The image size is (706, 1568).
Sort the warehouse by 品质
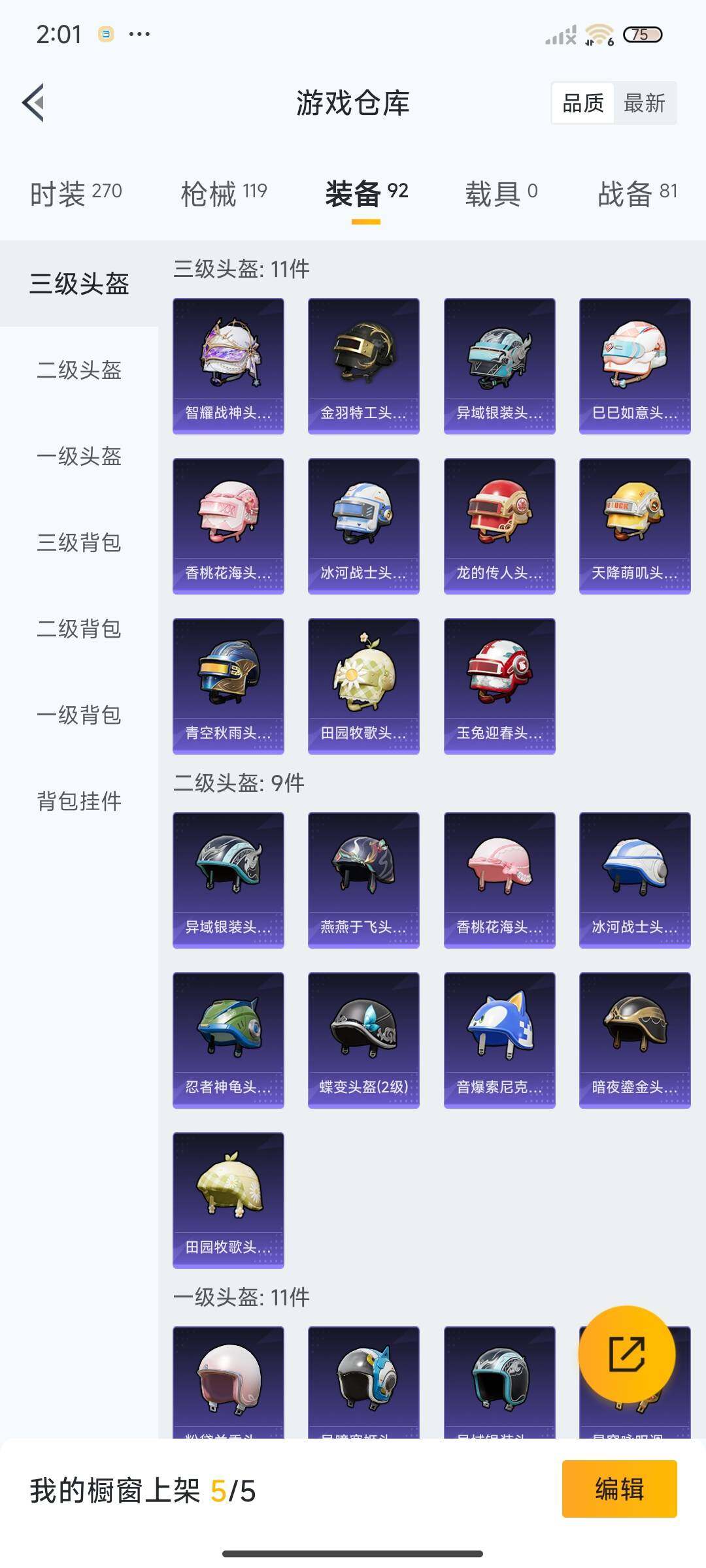point(583,103)
